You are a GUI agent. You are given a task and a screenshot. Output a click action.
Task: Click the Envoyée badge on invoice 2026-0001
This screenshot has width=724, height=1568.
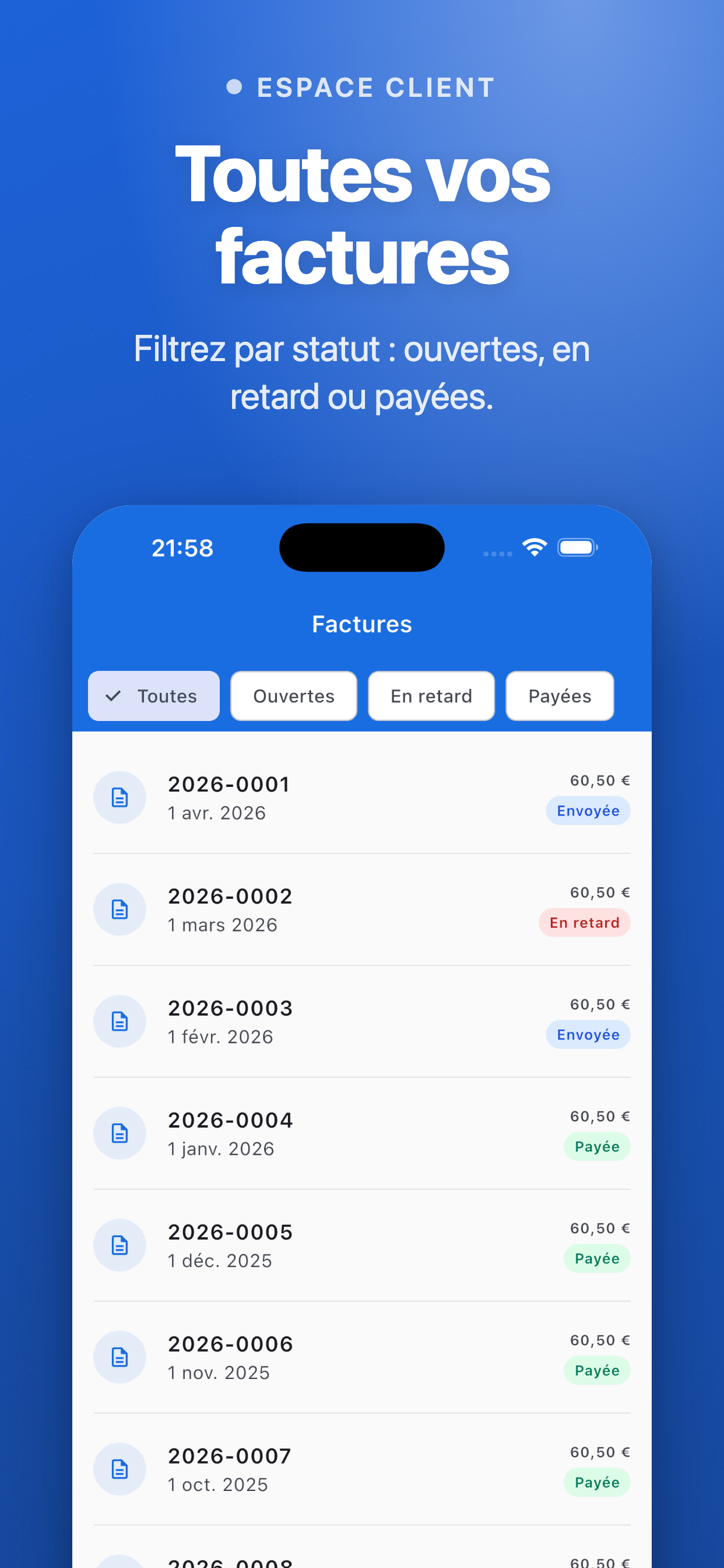pos(588,810)
